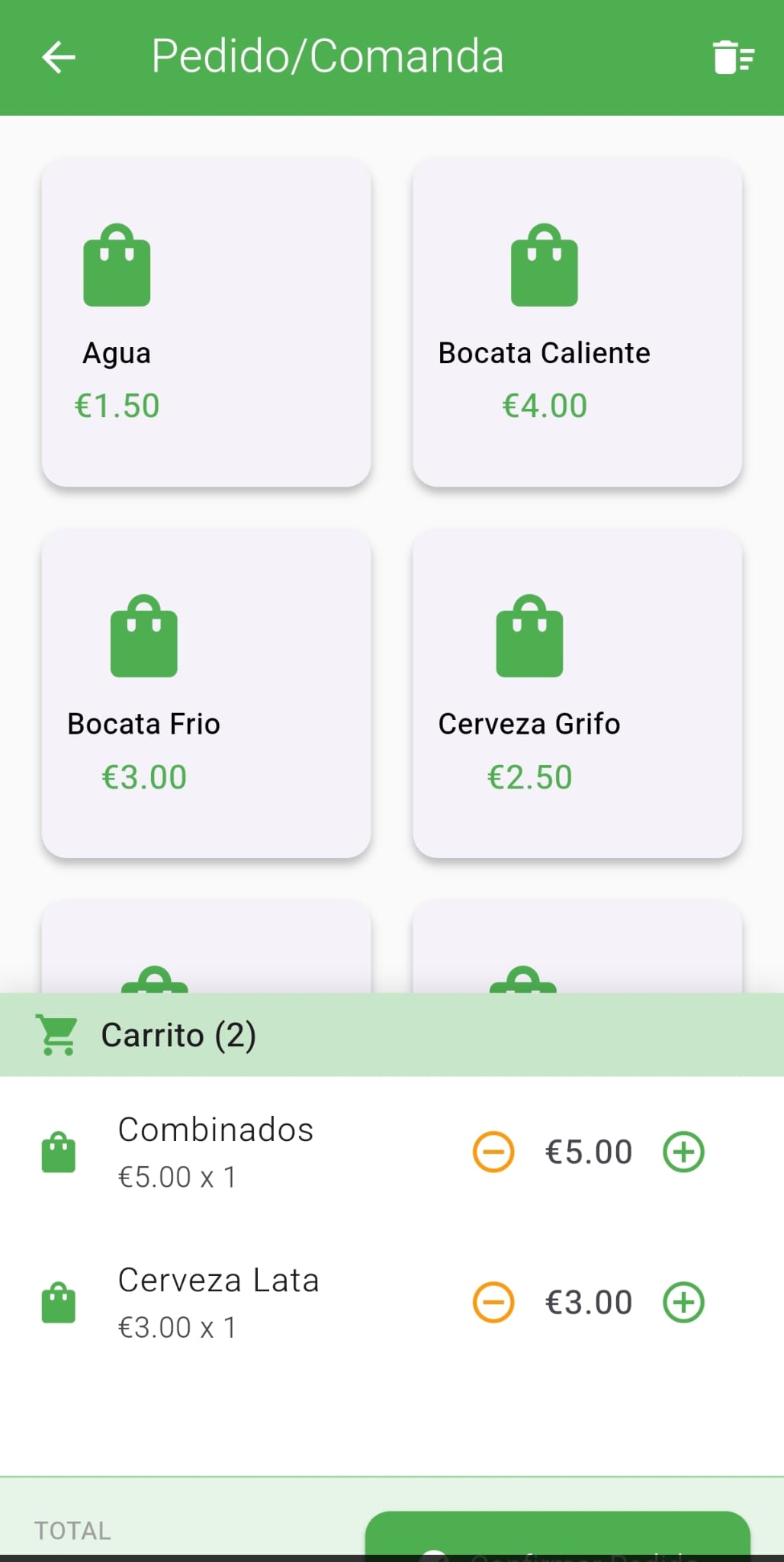Select the Bocata Frio bag icon

point(144,638)
